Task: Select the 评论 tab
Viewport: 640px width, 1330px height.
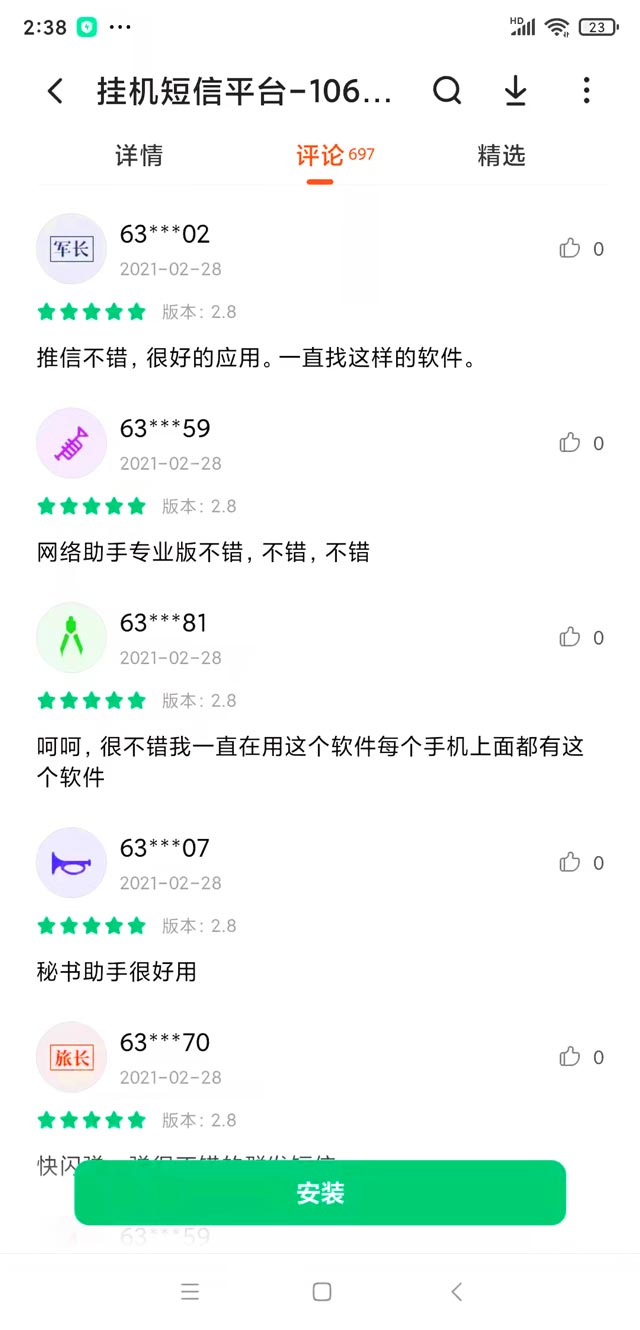Action: (x=320, y=156)
